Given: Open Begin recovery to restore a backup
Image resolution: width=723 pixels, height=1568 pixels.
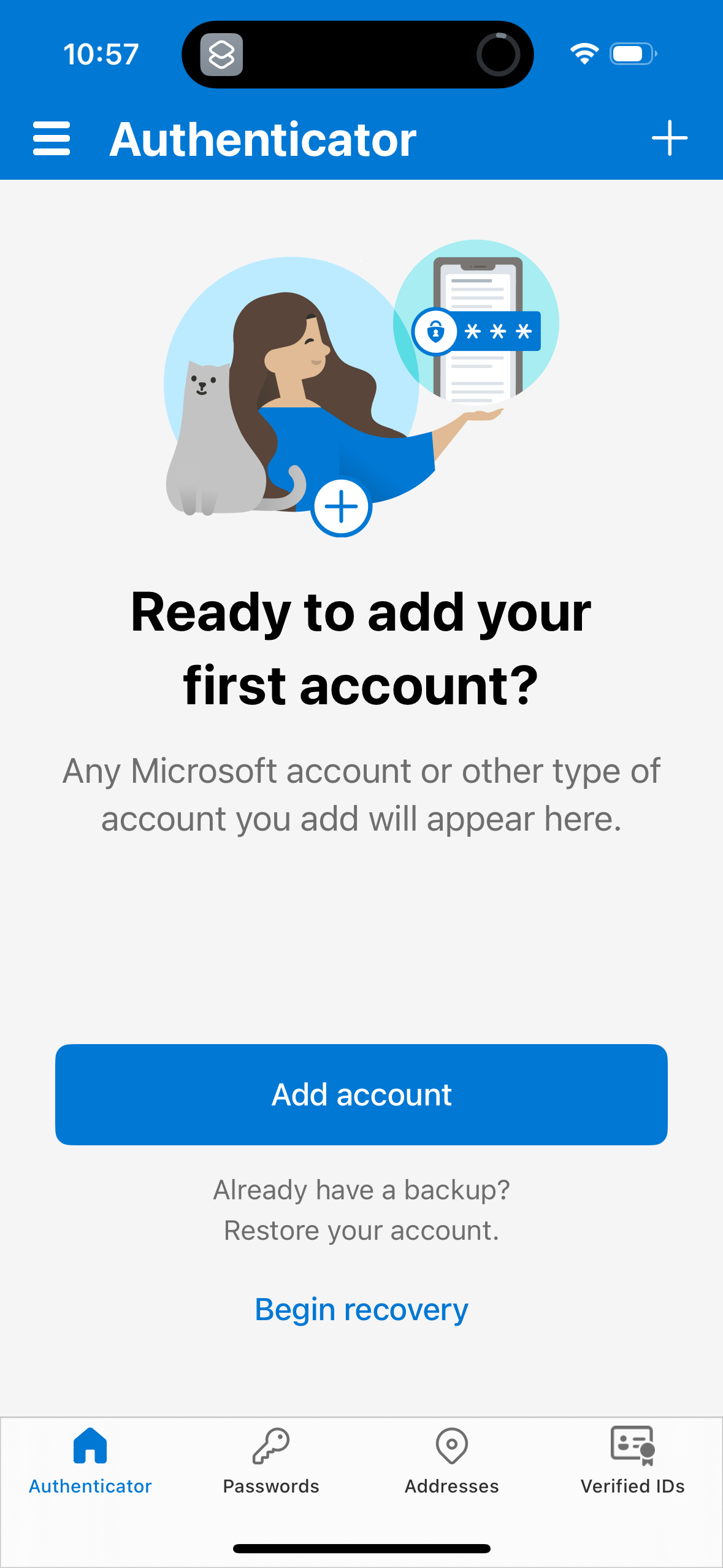Looking at the screenshot, I should 361,1309.
